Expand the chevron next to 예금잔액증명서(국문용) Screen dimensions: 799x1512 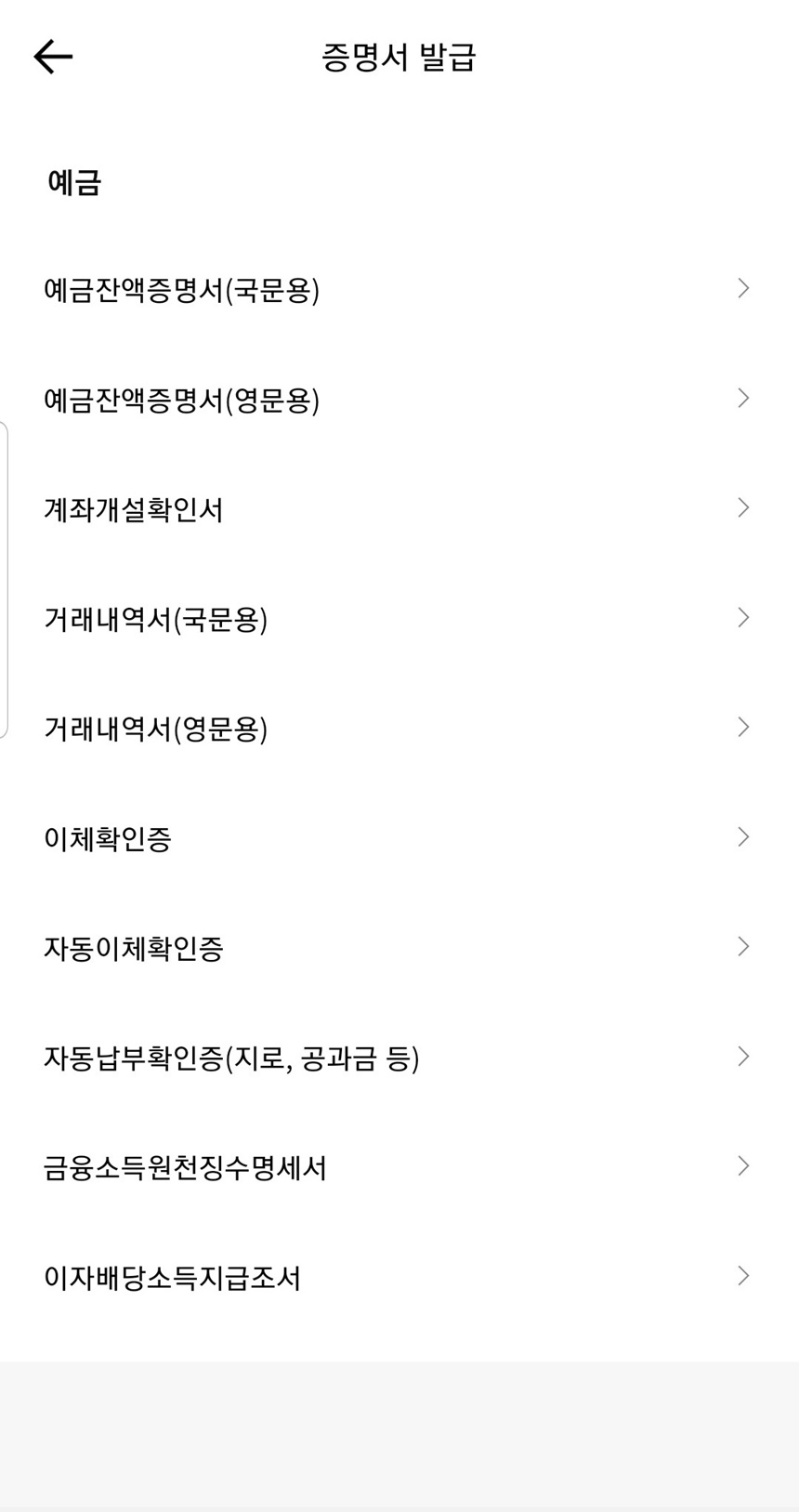pyautogui.click(x=742, y=288)
